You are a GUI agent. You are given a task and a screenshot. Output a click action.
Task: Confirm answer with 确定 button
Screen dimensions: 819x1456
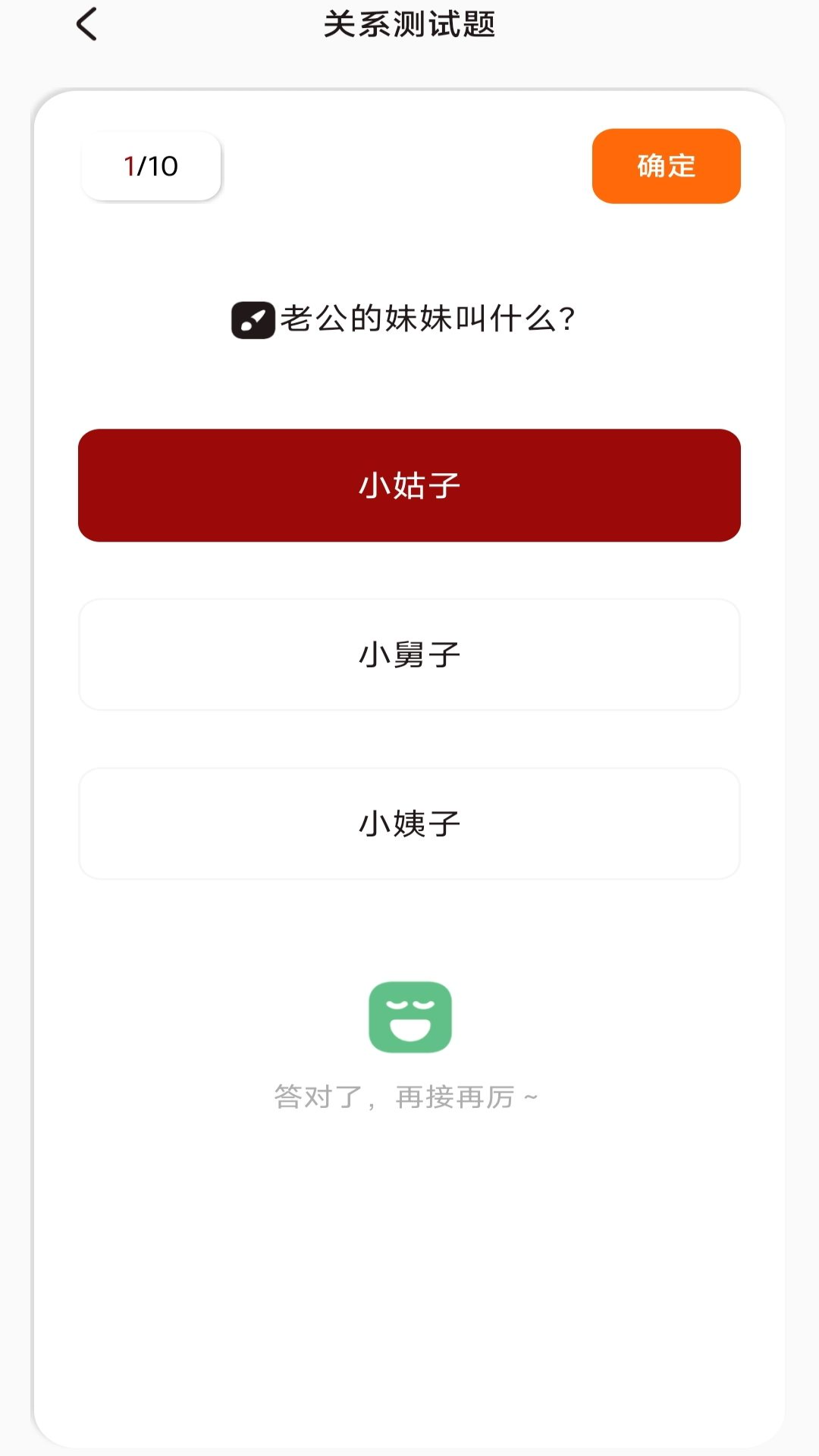coord(666,166)
